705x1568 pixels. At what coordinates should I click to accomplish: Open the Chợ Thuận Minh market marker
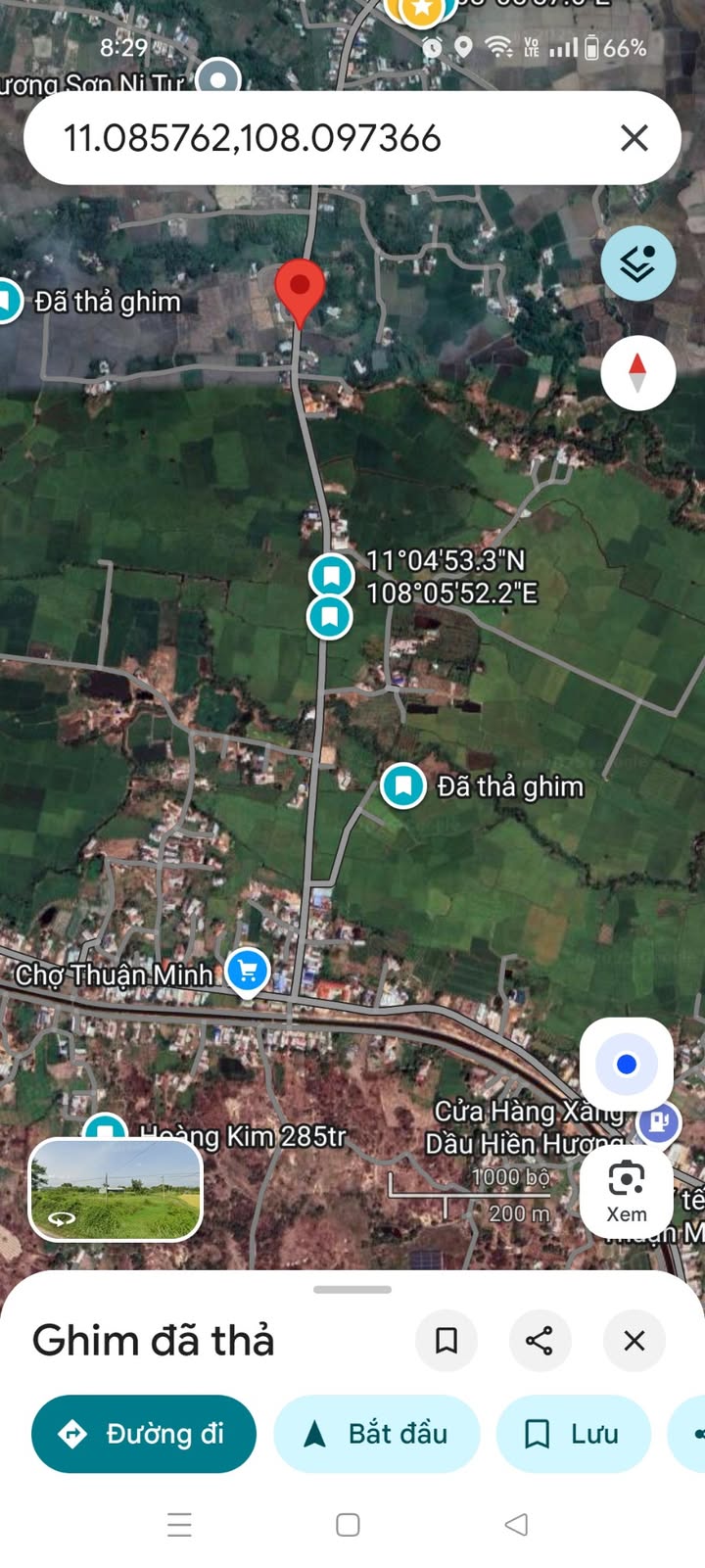(x=247, y=972)
